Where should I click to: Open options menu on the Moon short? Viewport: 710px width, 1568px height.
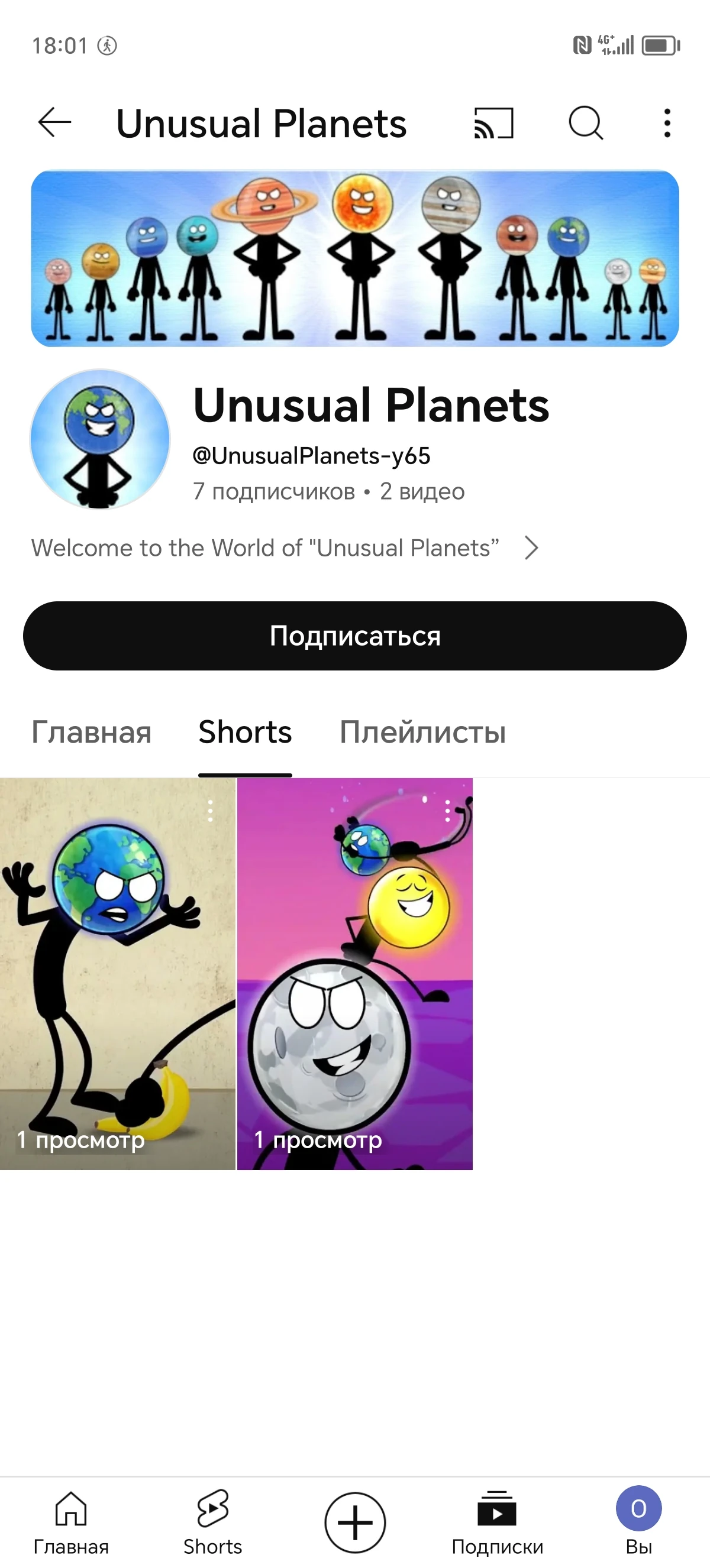[x=446, y=809]
